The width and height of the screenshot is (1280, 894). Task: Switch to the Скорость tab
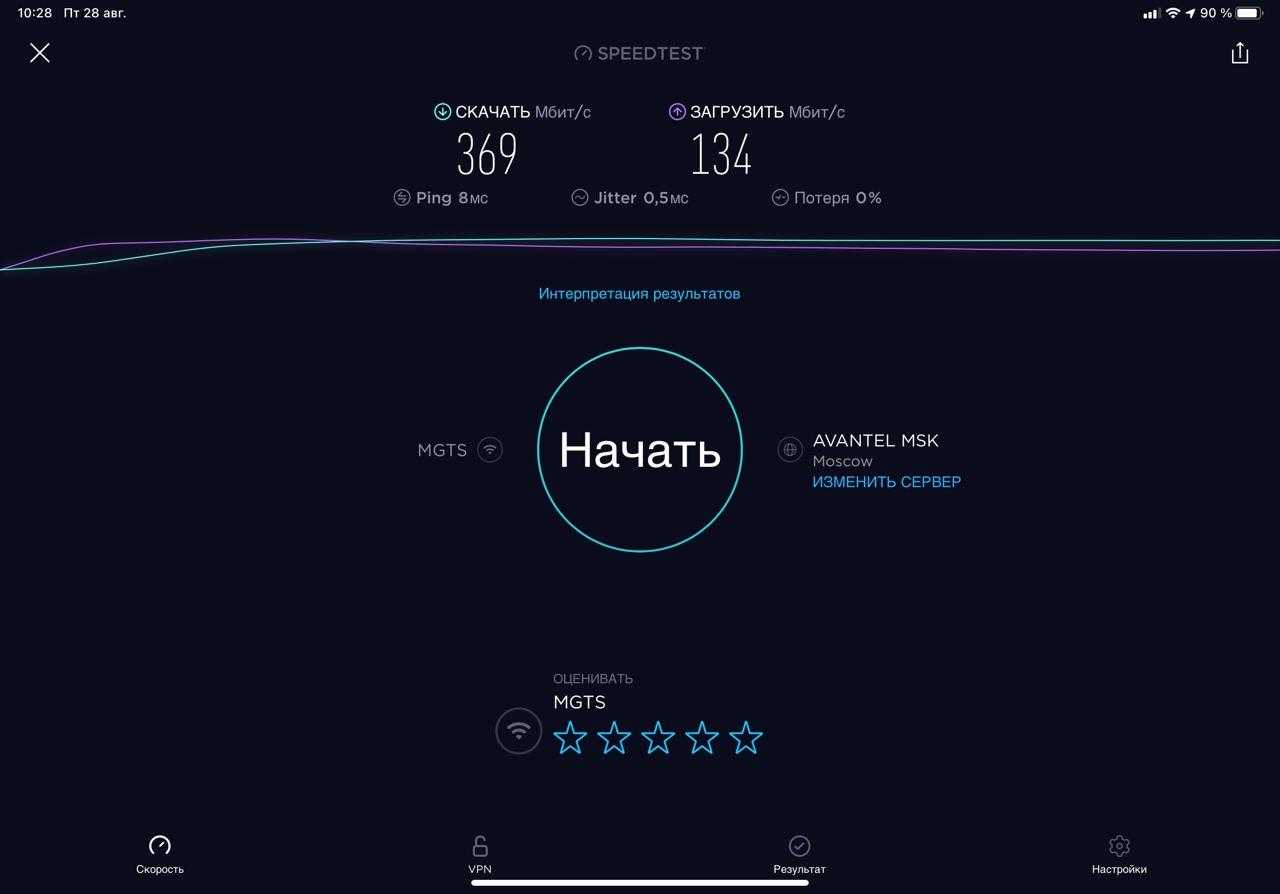coord(160,855)
